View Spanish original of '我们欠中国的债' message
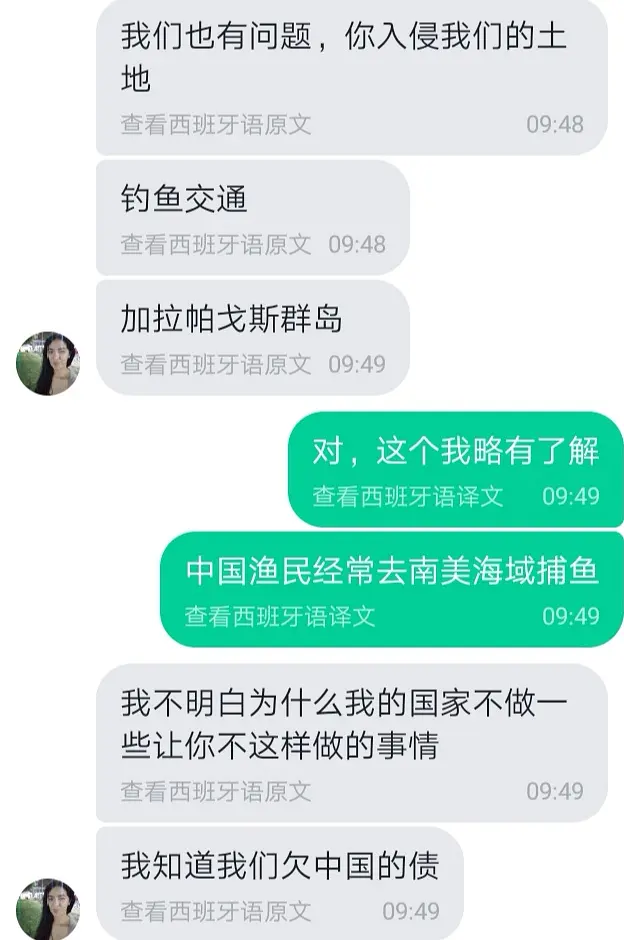Viewport: 624px width, 940px height. [216, 911]
